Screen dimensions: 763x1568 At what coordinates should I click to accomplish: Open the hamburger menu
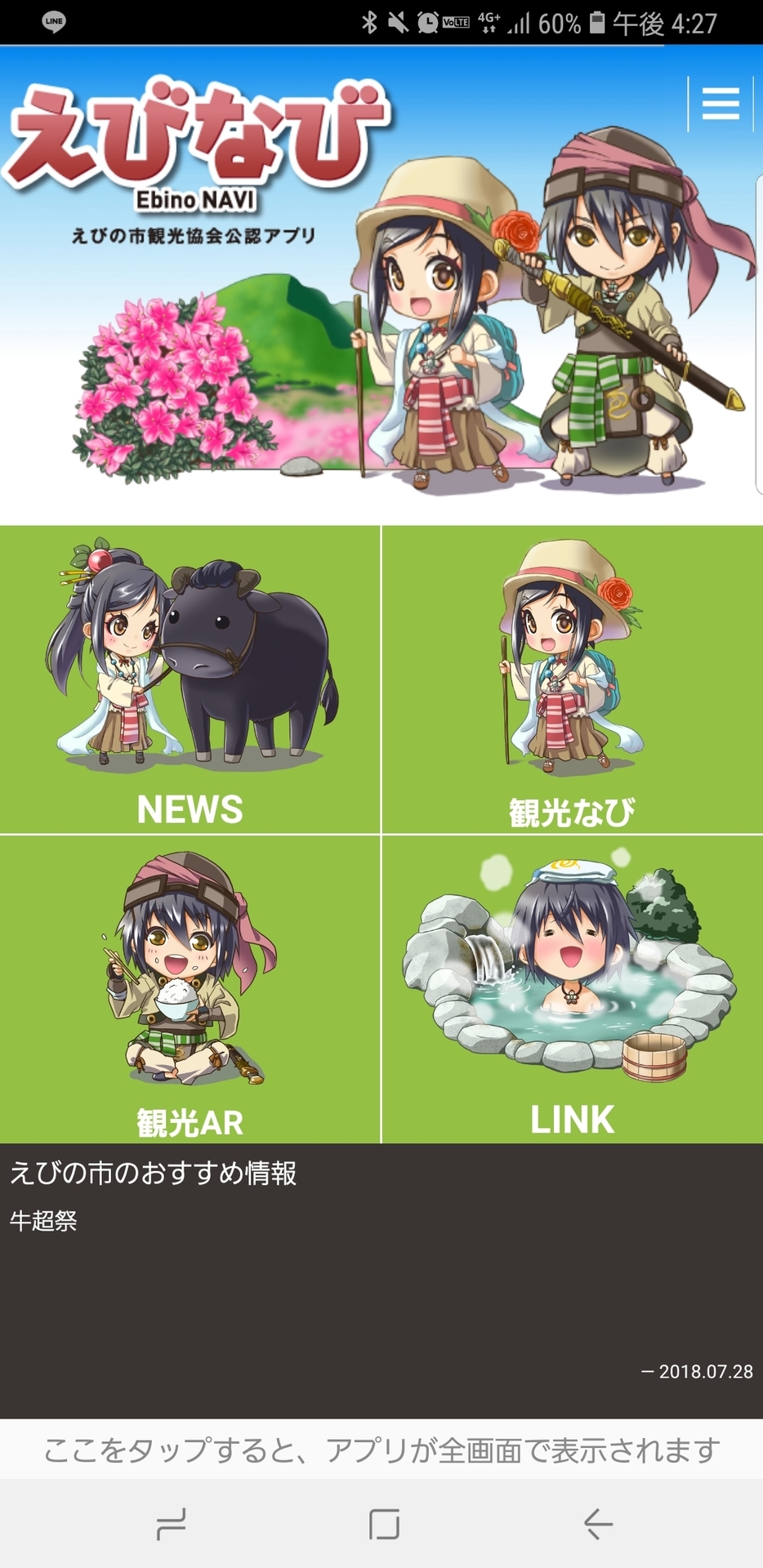tap(720, 104)
